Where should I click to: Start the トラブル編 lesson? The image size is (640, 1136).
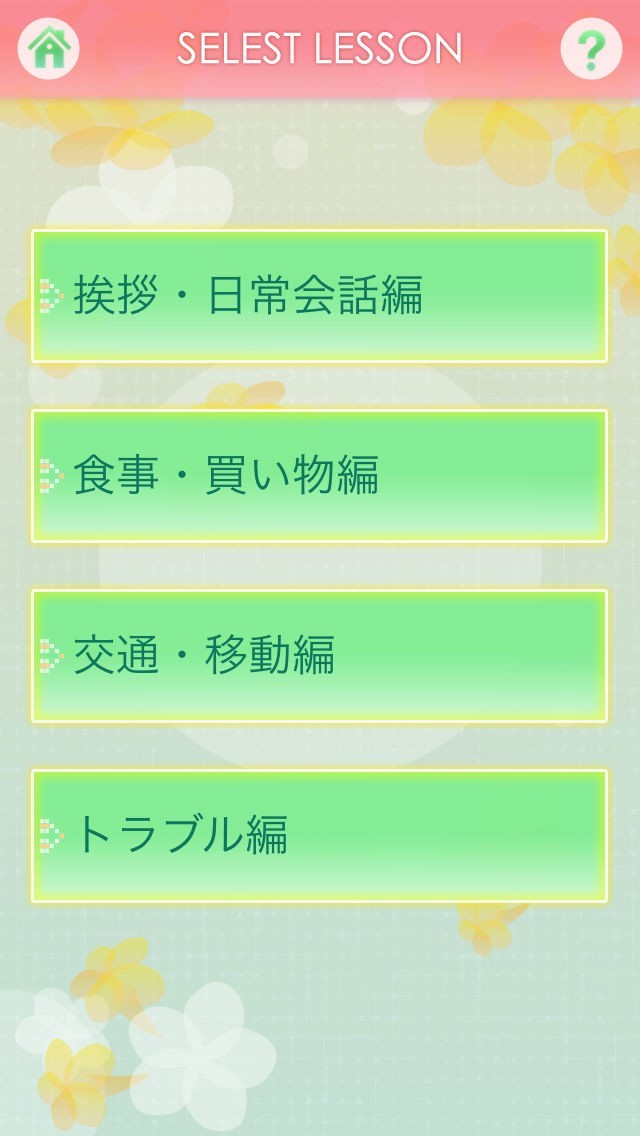coord(319,836)
